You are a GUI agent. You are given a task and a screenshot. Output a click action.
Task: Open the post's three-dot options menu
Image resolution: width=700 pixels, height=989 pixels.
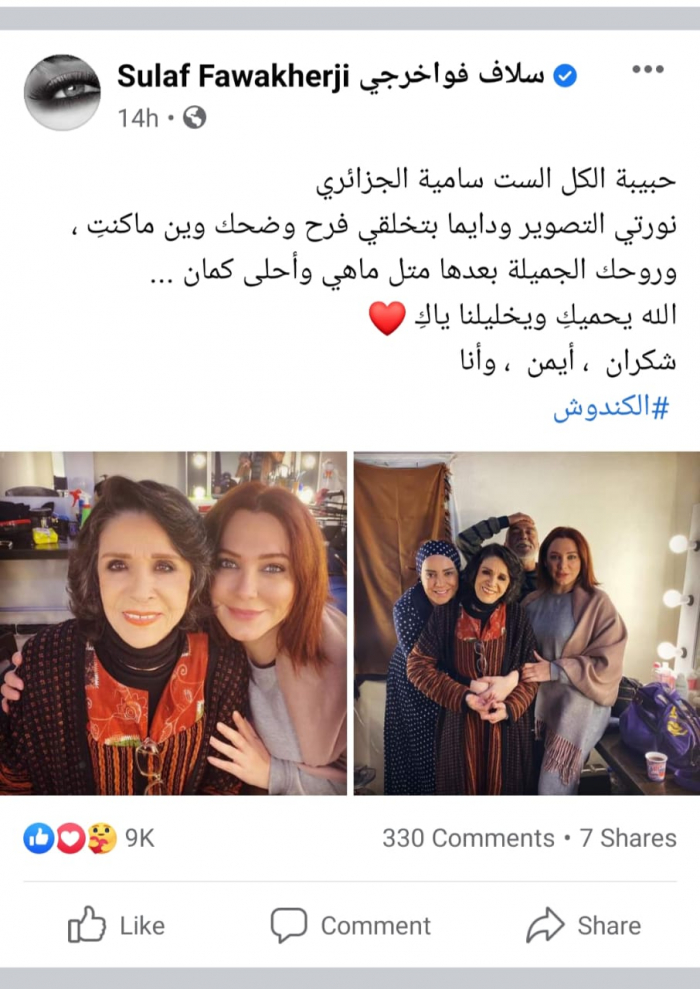click(648, 69)
